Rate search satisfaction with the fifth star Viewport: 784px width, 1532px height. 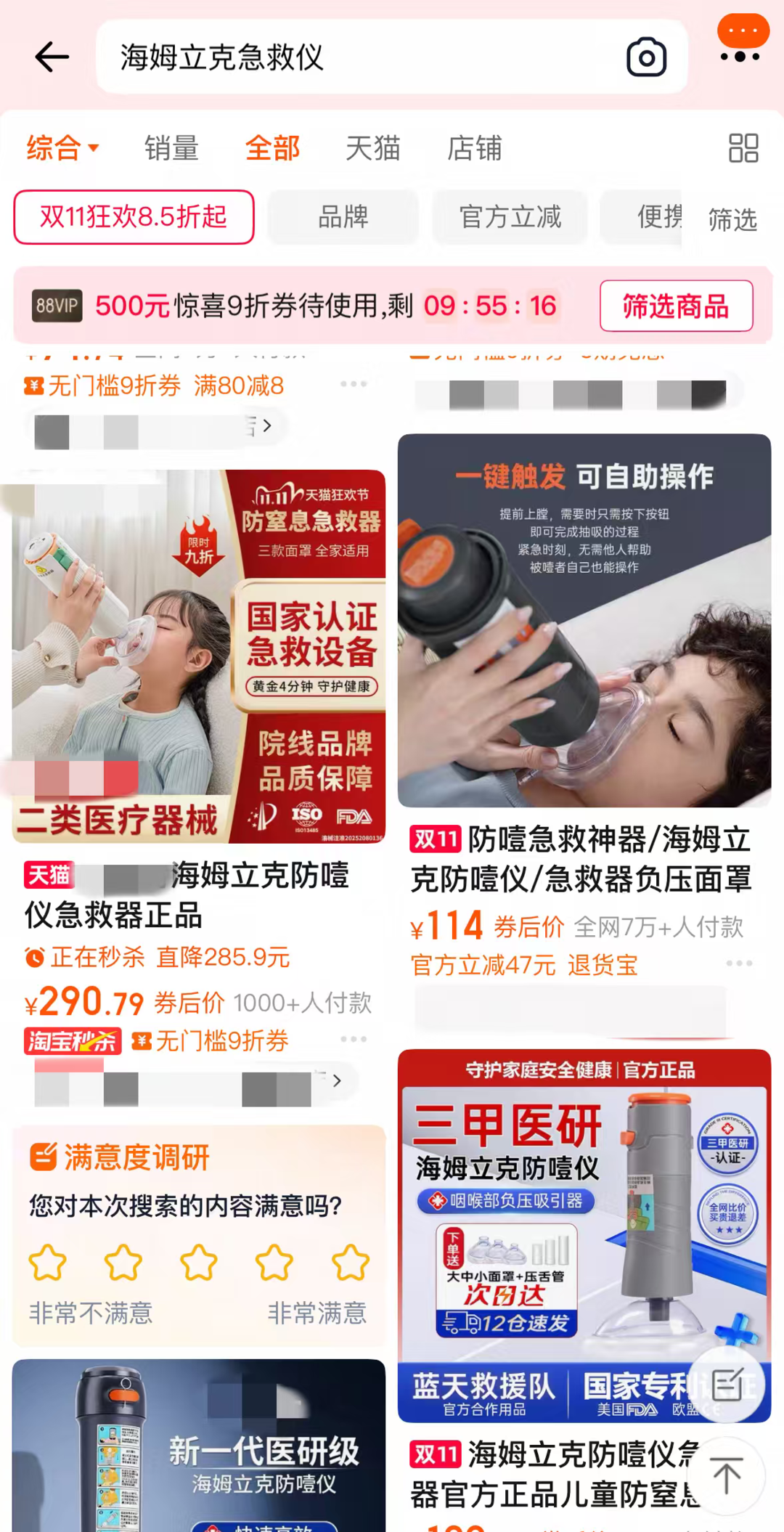coord(350,1263)
